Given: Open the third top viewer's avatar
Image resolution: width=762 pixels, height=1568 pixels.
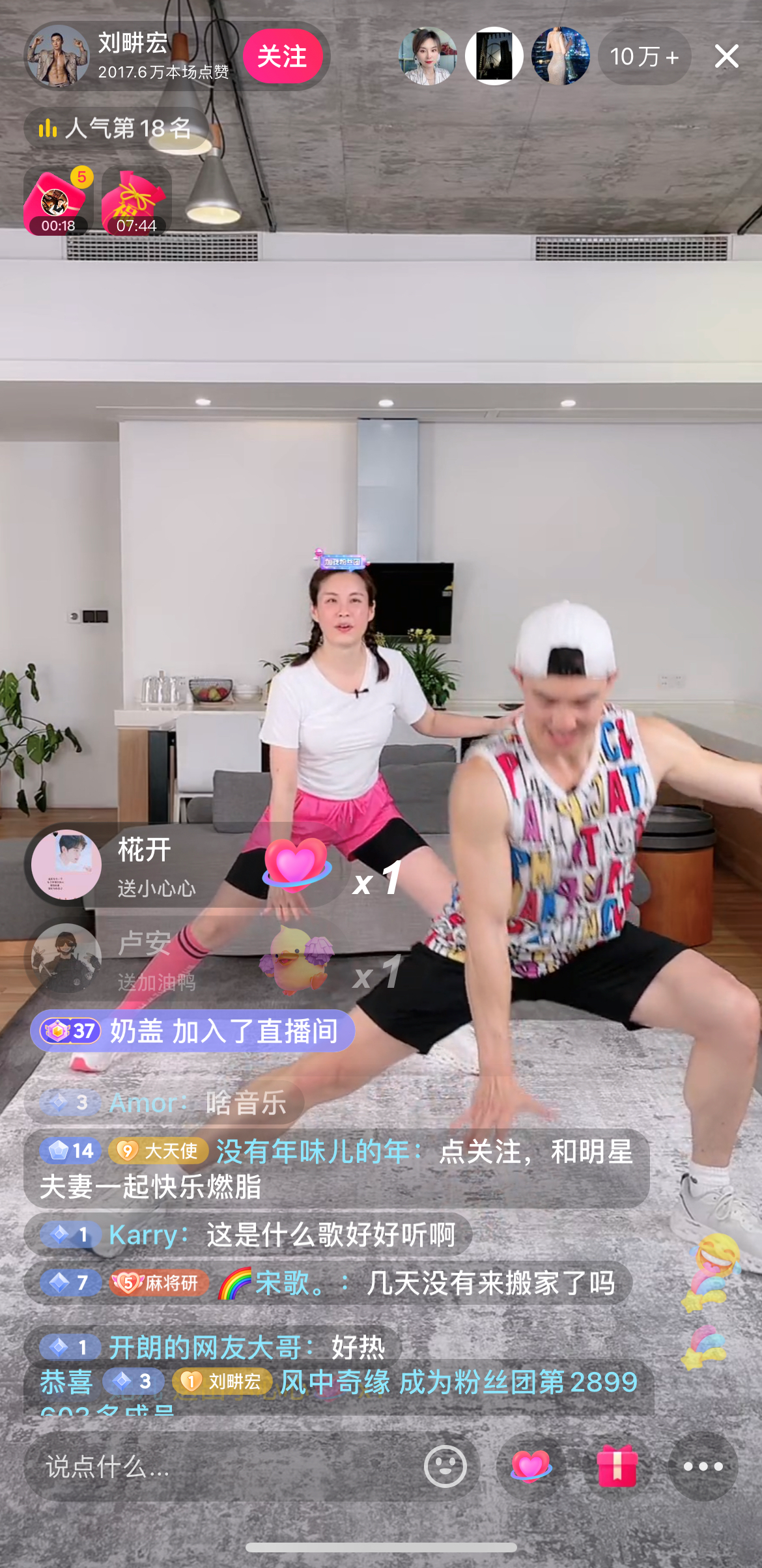Looking at the screenshot, I should [x=560, y=56].
